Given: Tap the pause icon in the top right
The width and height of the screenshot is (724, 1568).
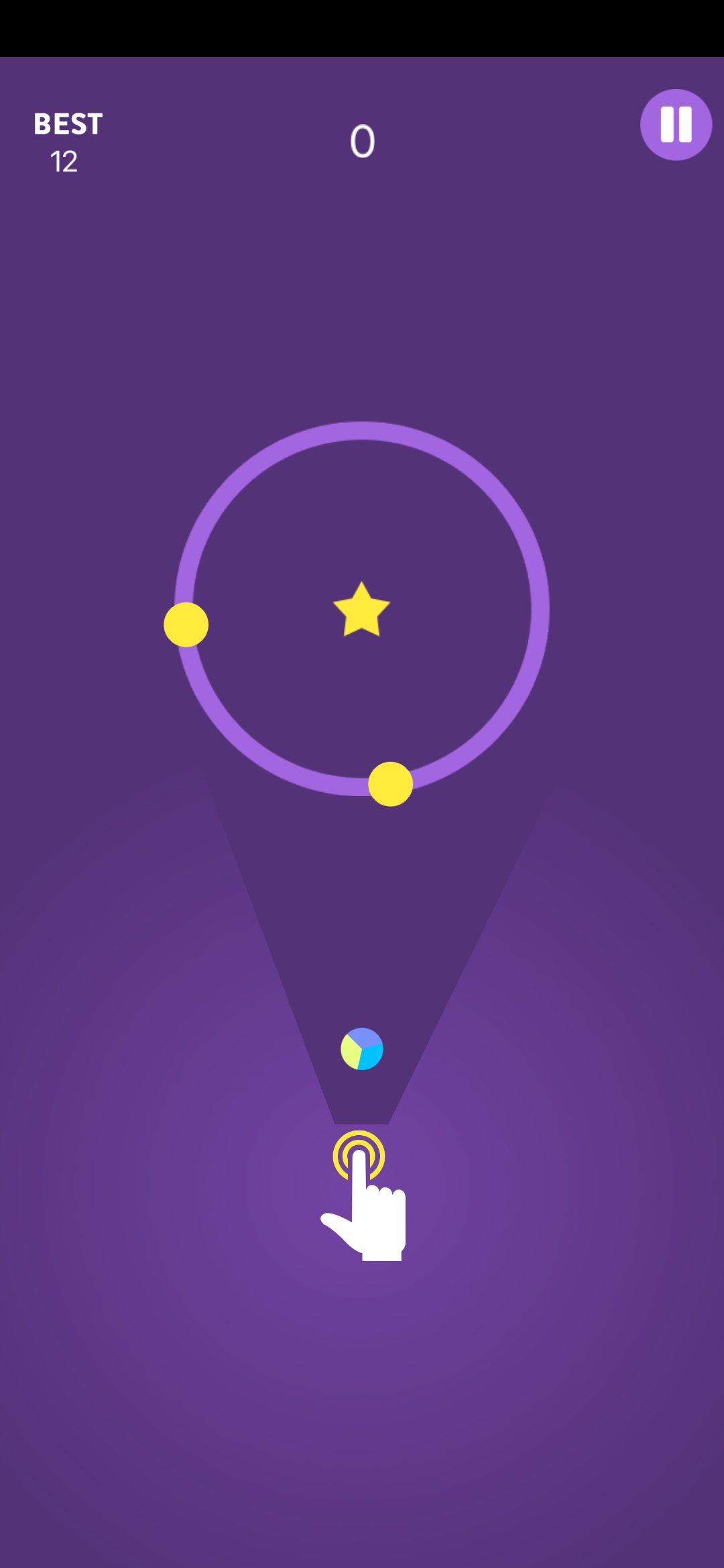Looking at the screenshot, I should pyautogui.click(x=675, y=125).
